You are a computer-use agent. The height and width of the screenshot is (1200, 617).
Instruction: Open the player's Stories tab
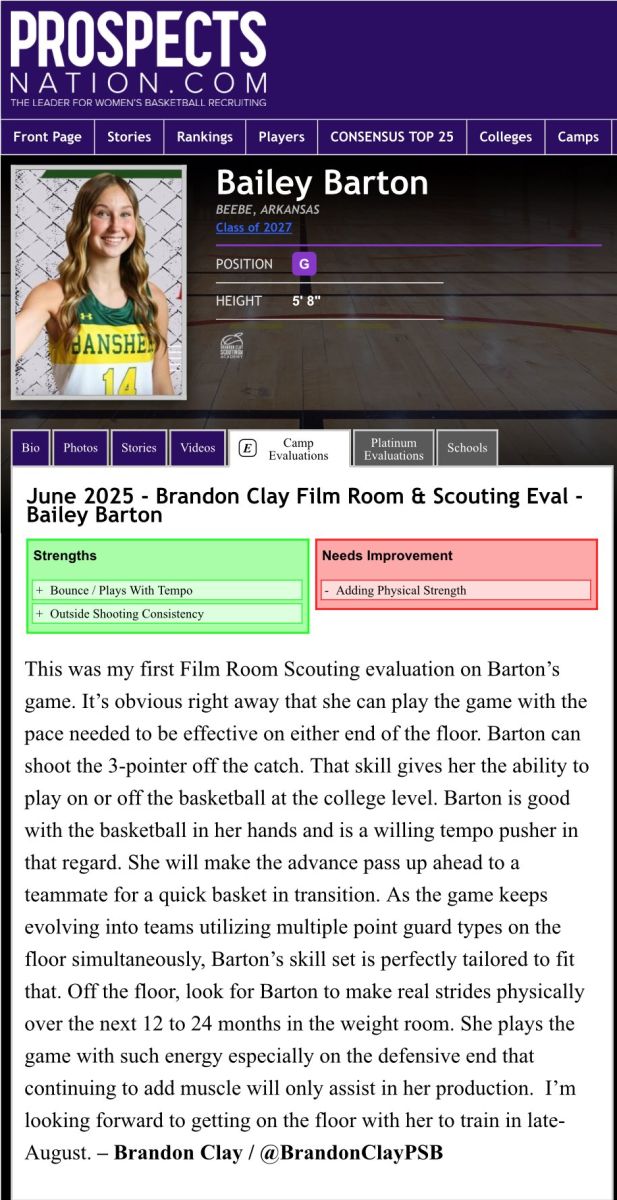[x=139, y=448]
